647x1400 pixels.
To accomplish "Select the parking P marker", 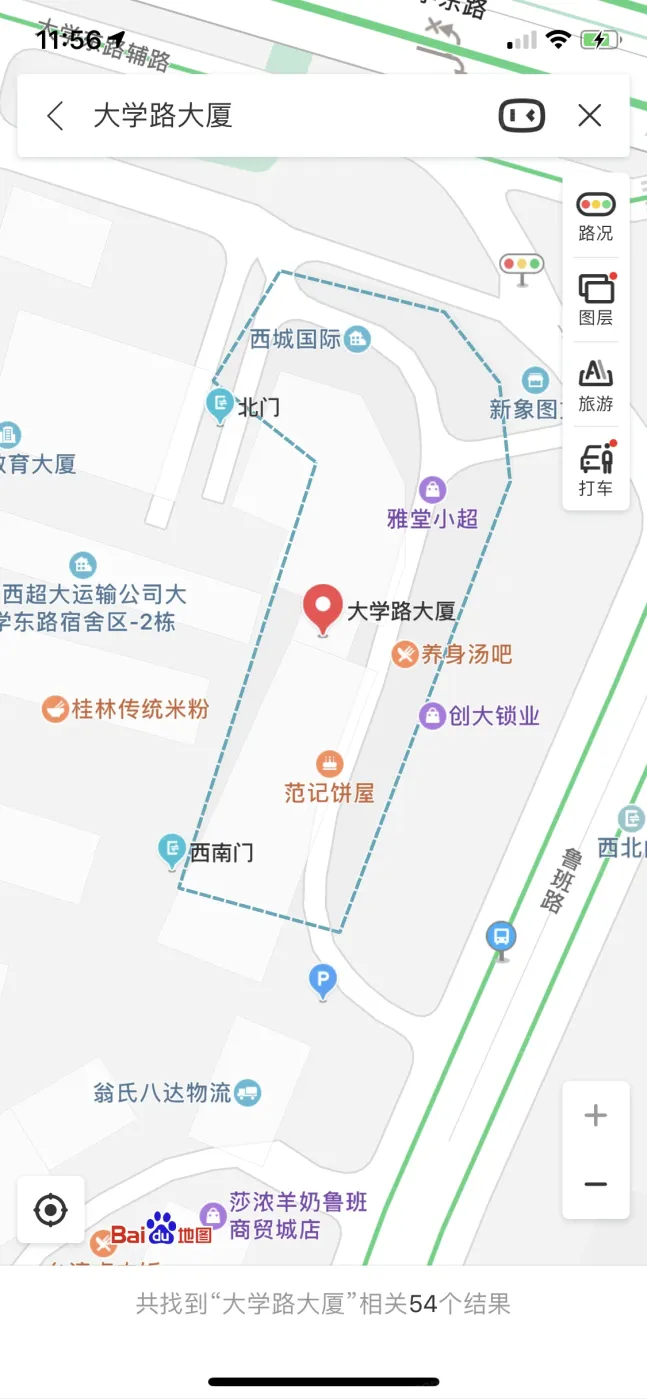I will point(322,980).
